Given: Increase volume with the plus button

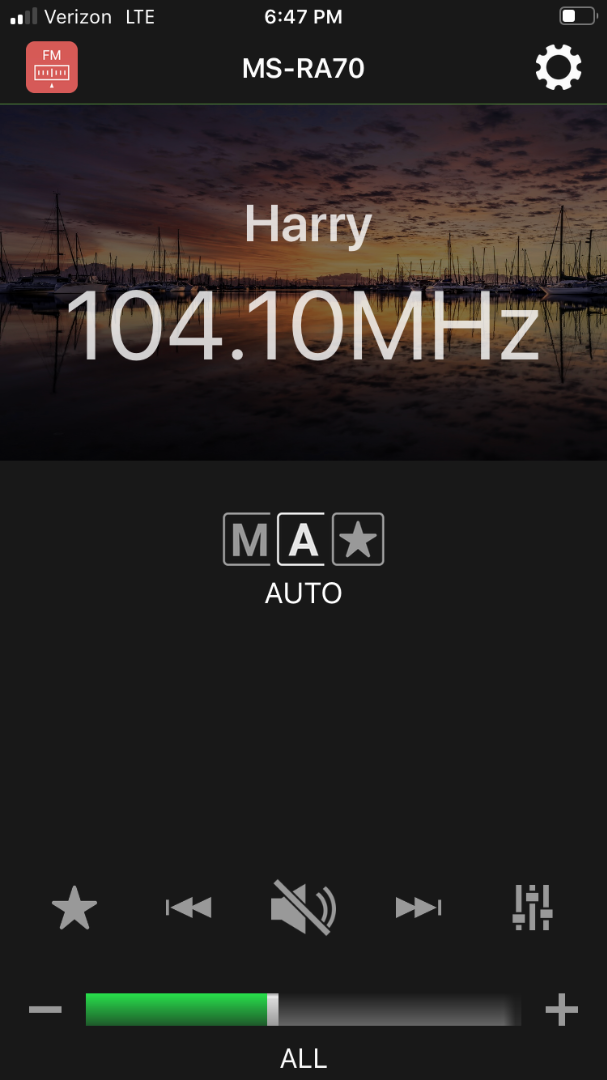Looking at the screenshot, I should tap(561, 1010).
